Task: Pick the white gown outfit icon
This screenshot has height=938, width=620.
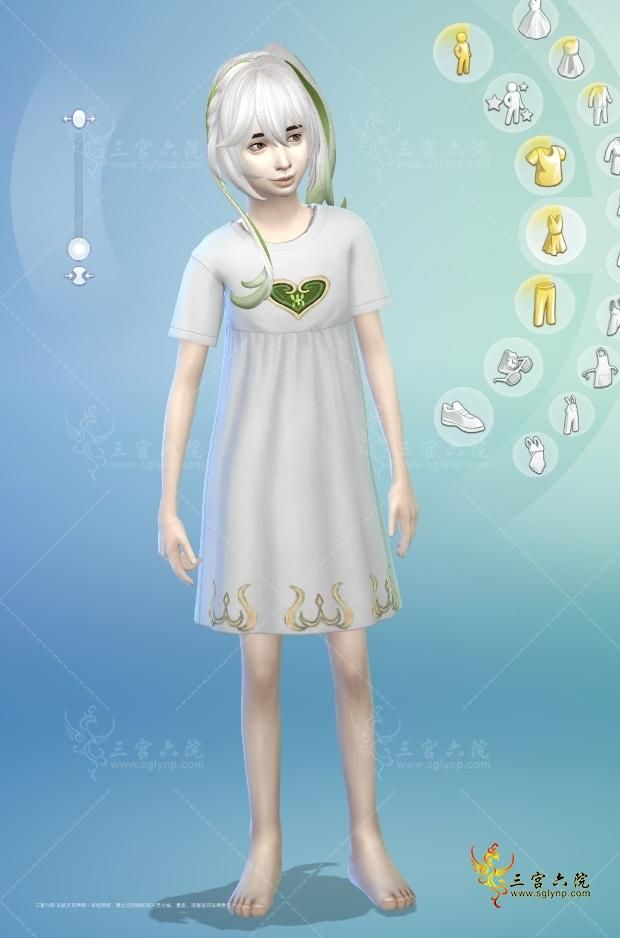Action: point(536,20)
